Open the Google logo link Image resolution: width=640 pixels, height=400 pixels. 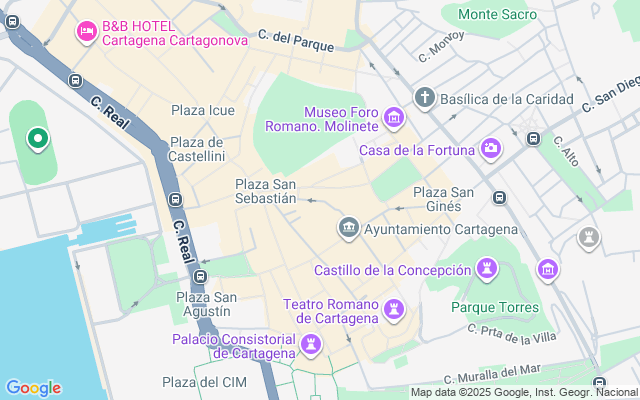coord(33,388)
